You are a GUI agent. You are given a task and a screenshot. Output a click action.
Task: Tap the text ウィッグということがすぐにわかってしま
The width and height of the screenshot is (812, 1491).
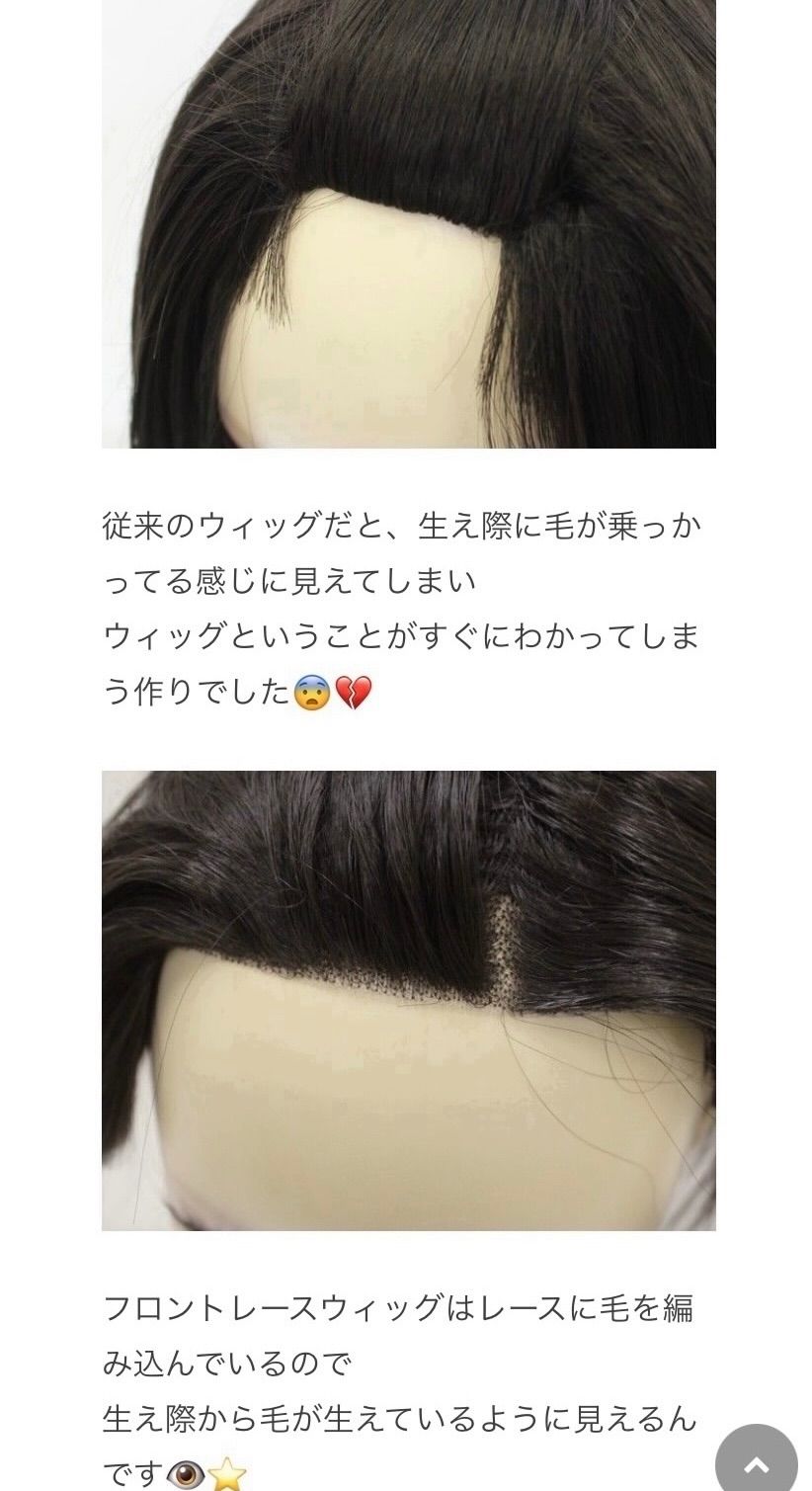(x=406, y=638)
